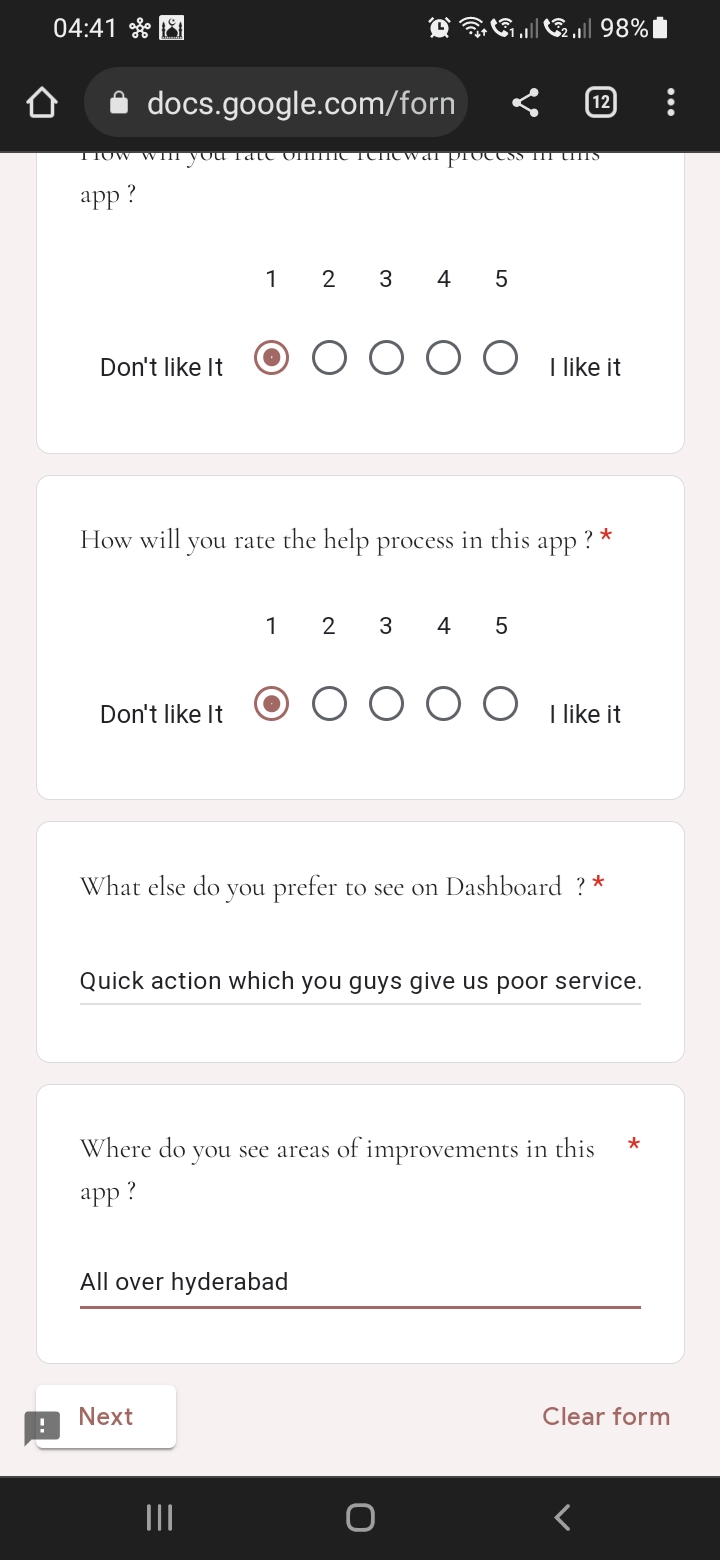The height and width of the screenshot is (1560, 720).
Task: Pick rating 1 for the help process
Action: click(x=271, y=704)
